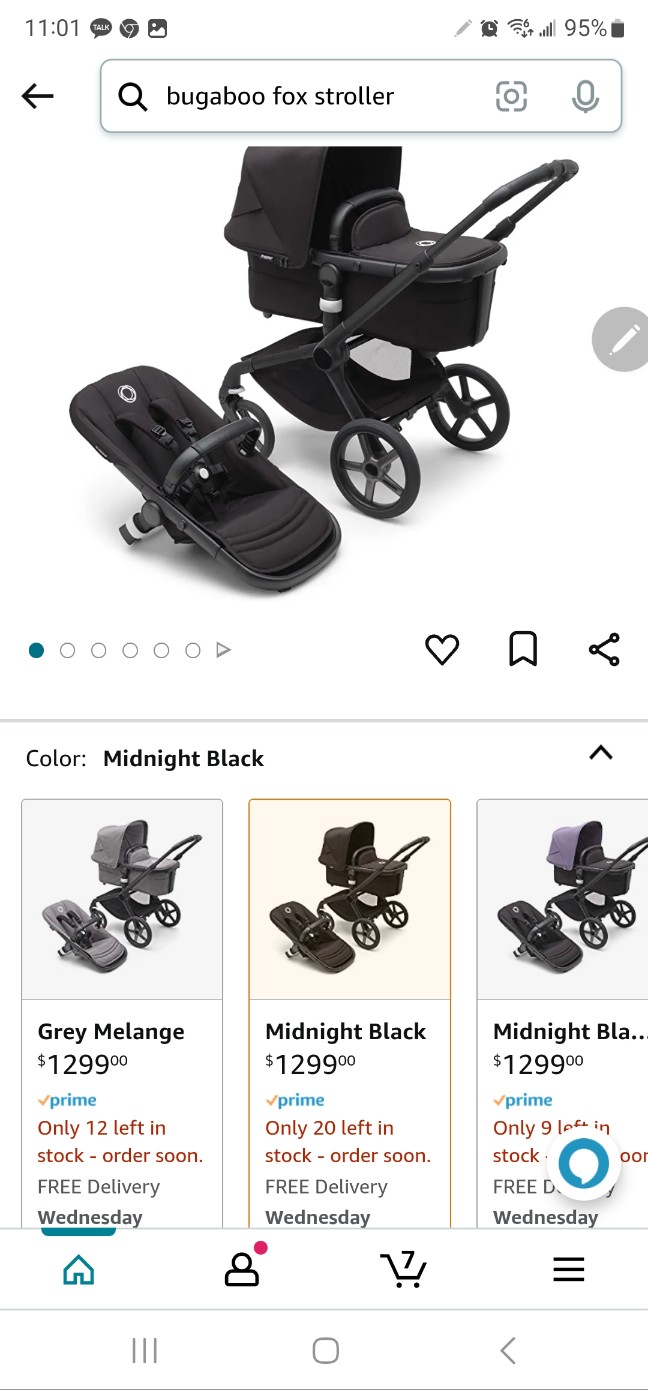The image size is (648, 1390).
Task: Open the hamburger menu tab
Action: tap(568, 1270)
